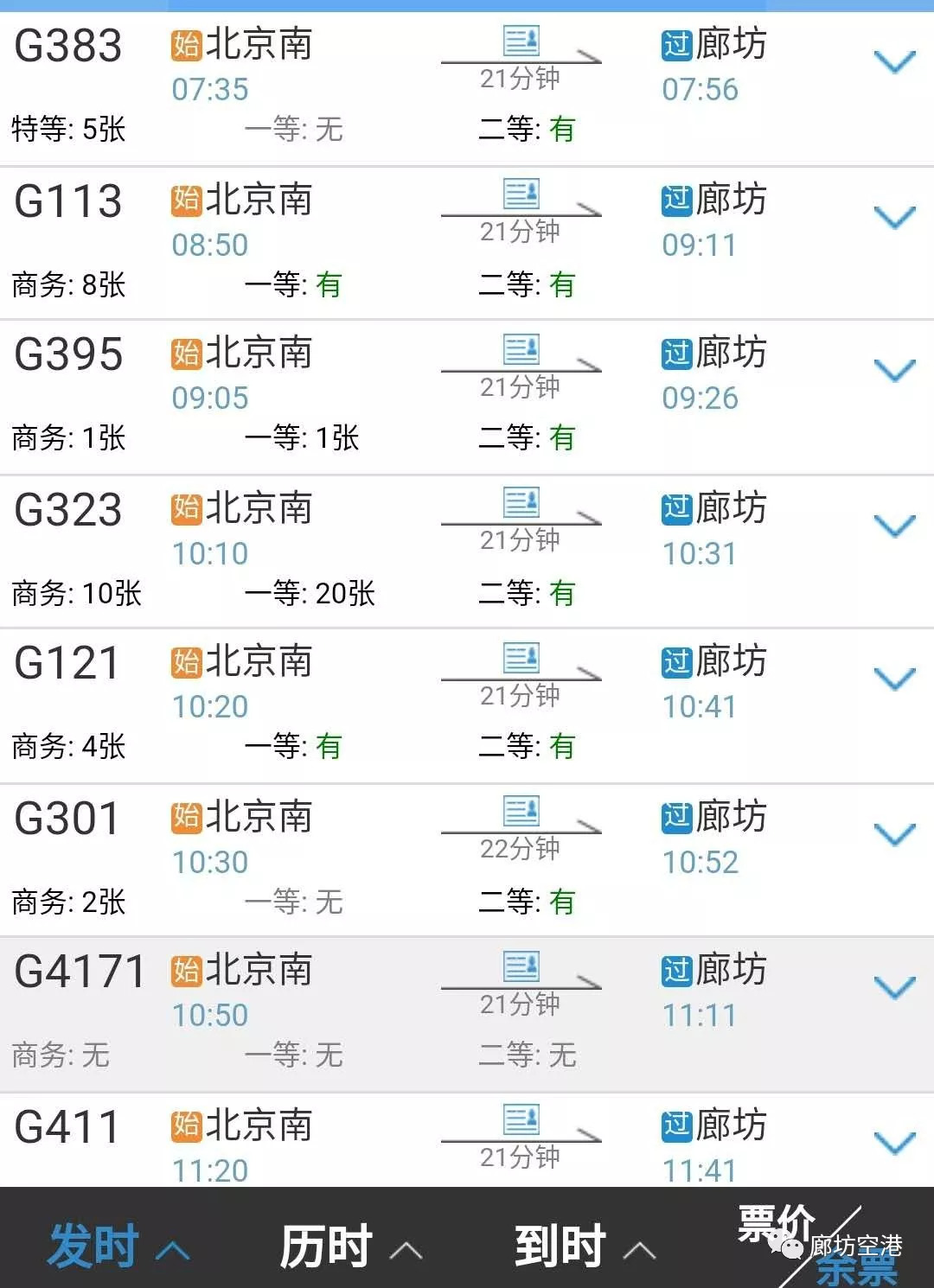934x1288 pixels.
Task: Open train G113 departing at 08:50
Action: pyautogui.click(x=69, y=202)
